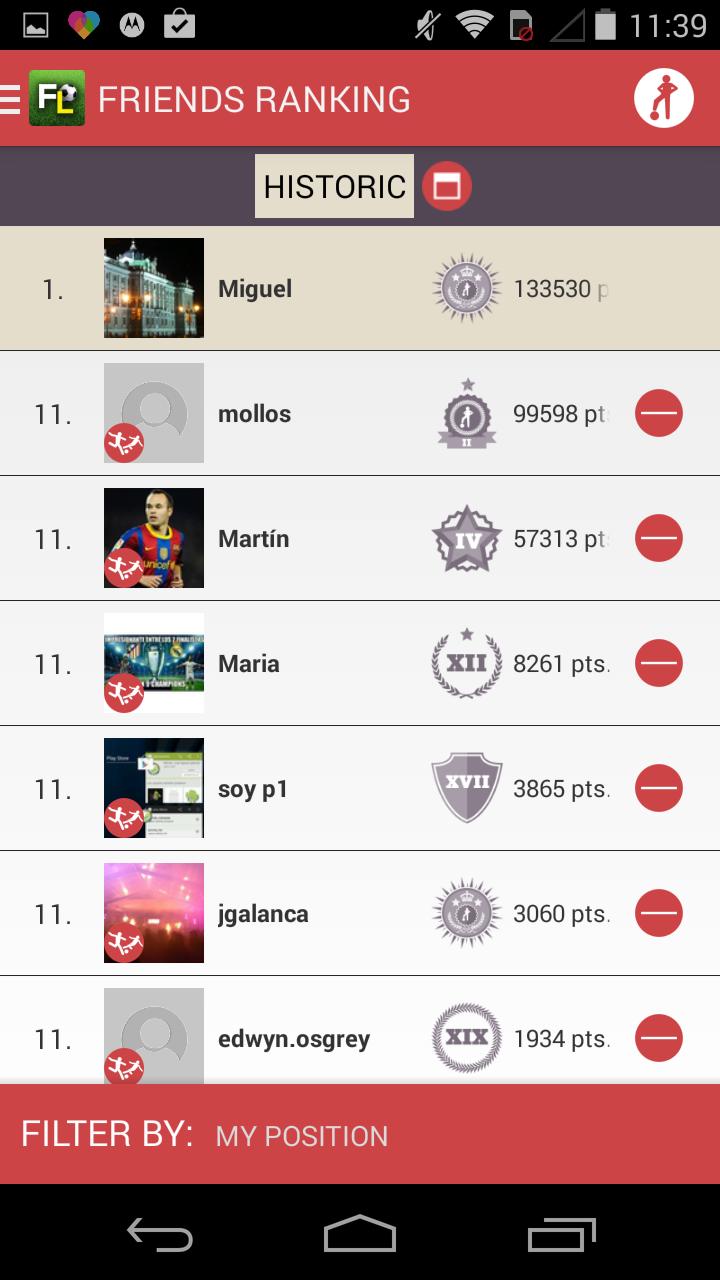
Task: Remove mollos from friends
Action: point(659,413)
